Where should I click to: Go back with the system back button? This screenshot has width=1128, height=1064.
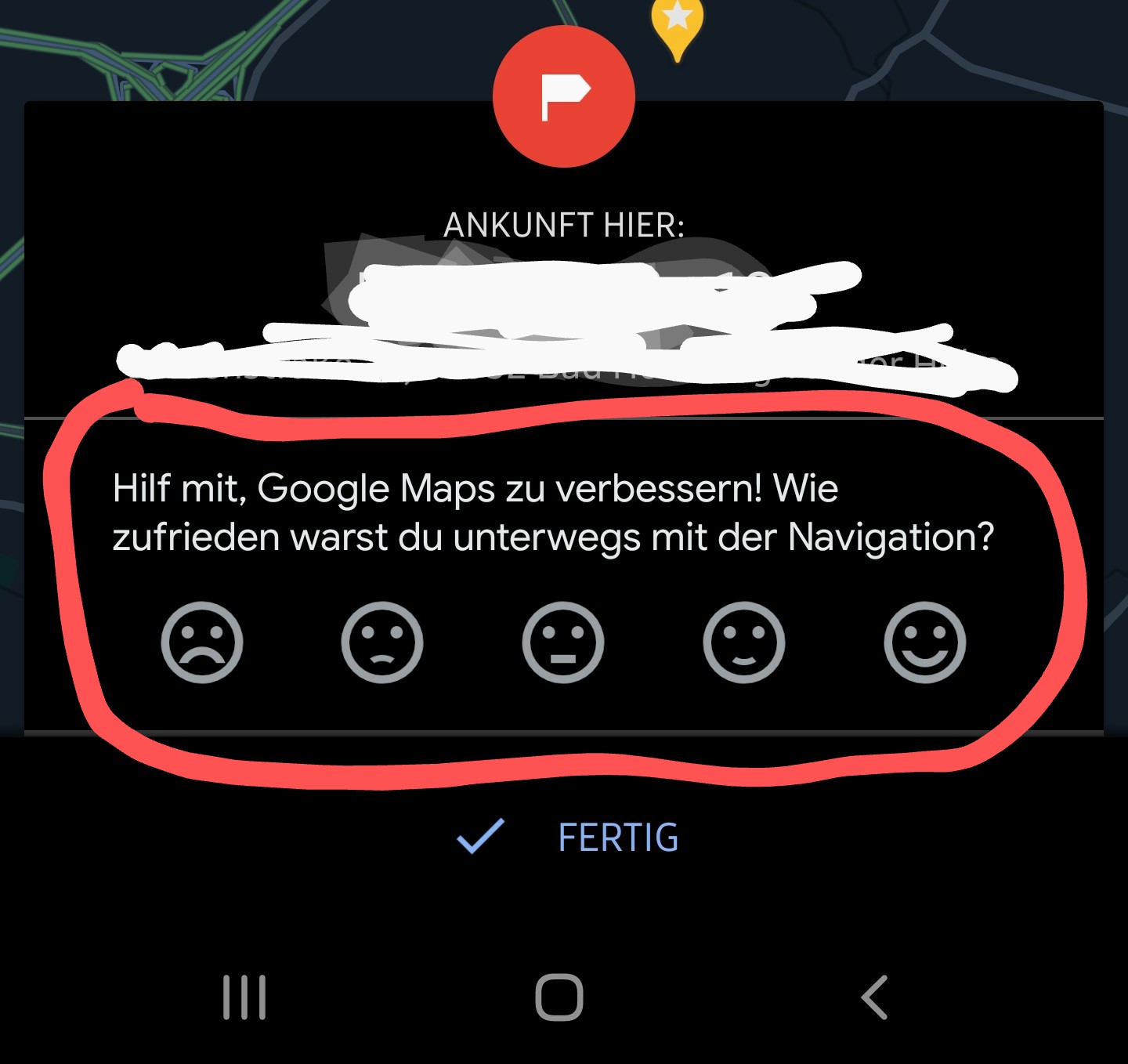874,997
